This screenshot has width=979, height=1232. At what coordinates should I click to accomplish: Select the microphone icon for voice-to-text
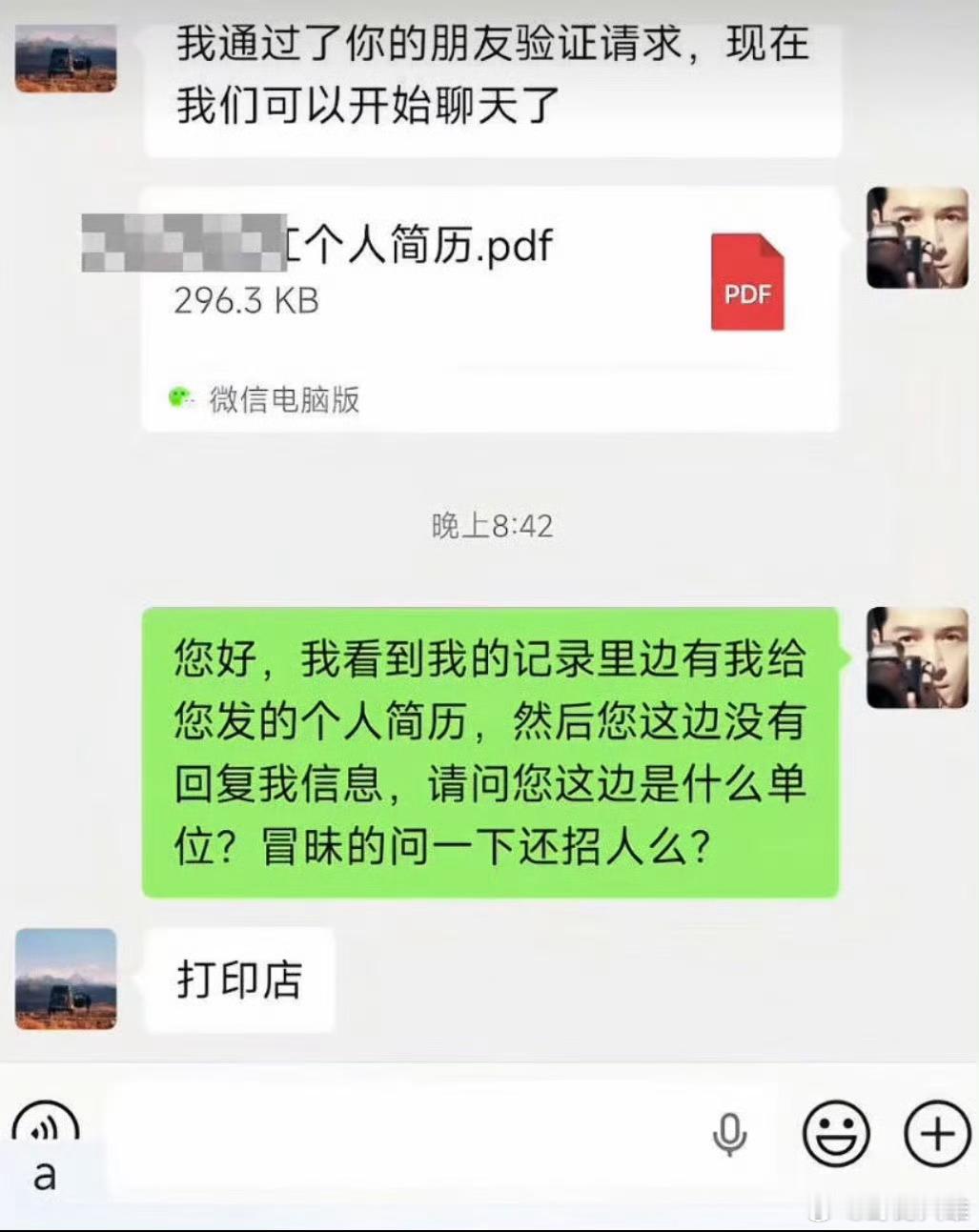(x=728, y=1135)
